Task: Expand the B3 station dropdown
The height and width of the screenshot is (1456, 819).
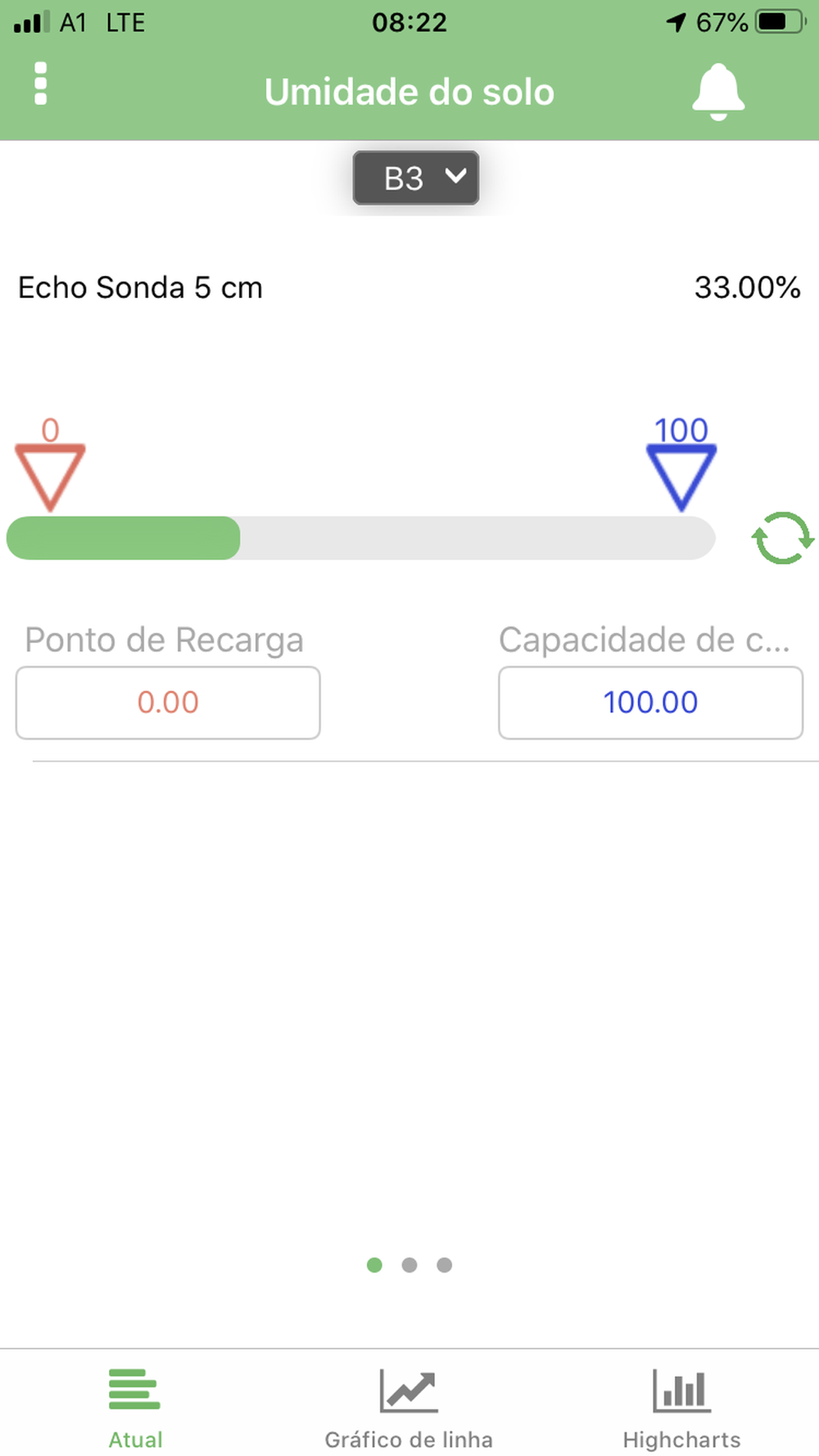Action: (416, 178)
